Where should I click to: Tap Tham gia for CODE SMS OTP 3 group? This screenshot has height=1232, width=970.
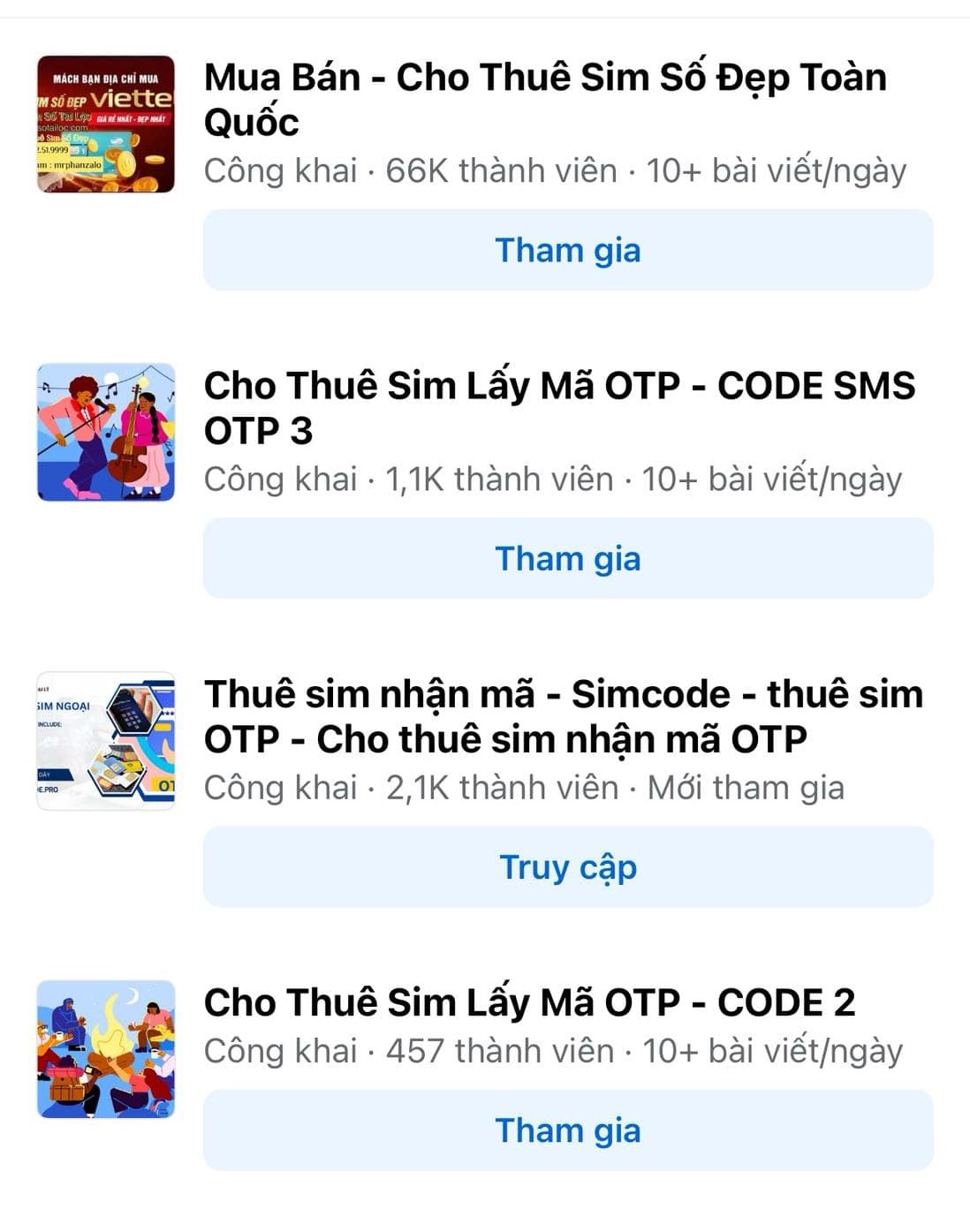pyautogui.click(x=567, y=558)
